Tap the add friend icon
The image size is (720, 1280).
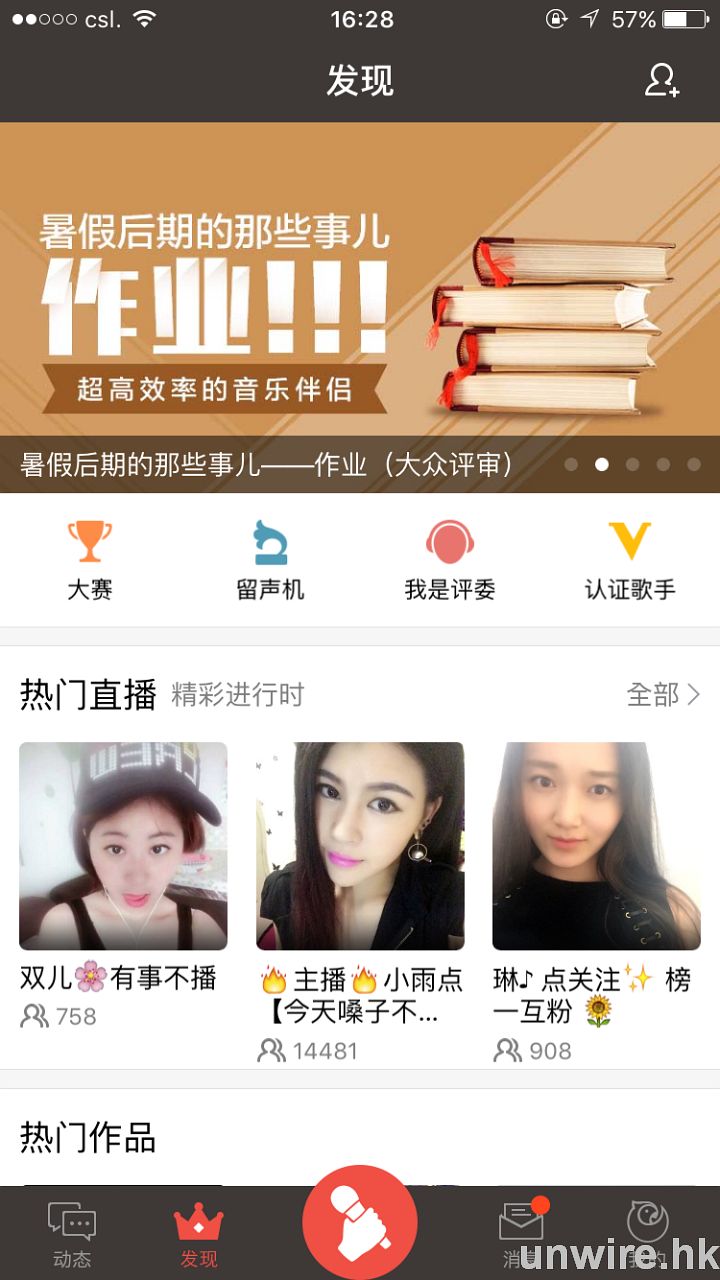point(662,81)
